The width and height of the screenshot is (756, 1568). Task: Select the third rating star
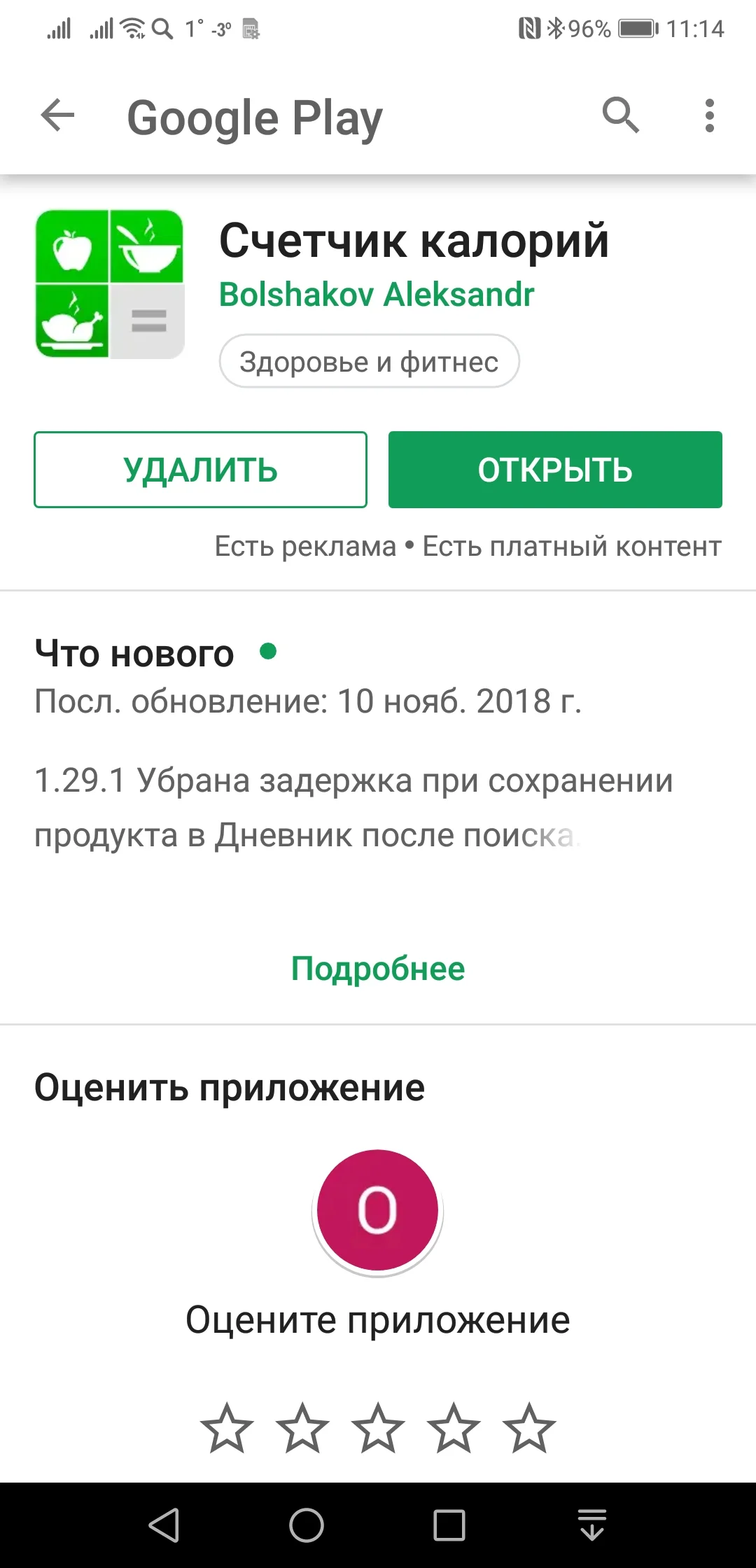[x=377, y=1426]
